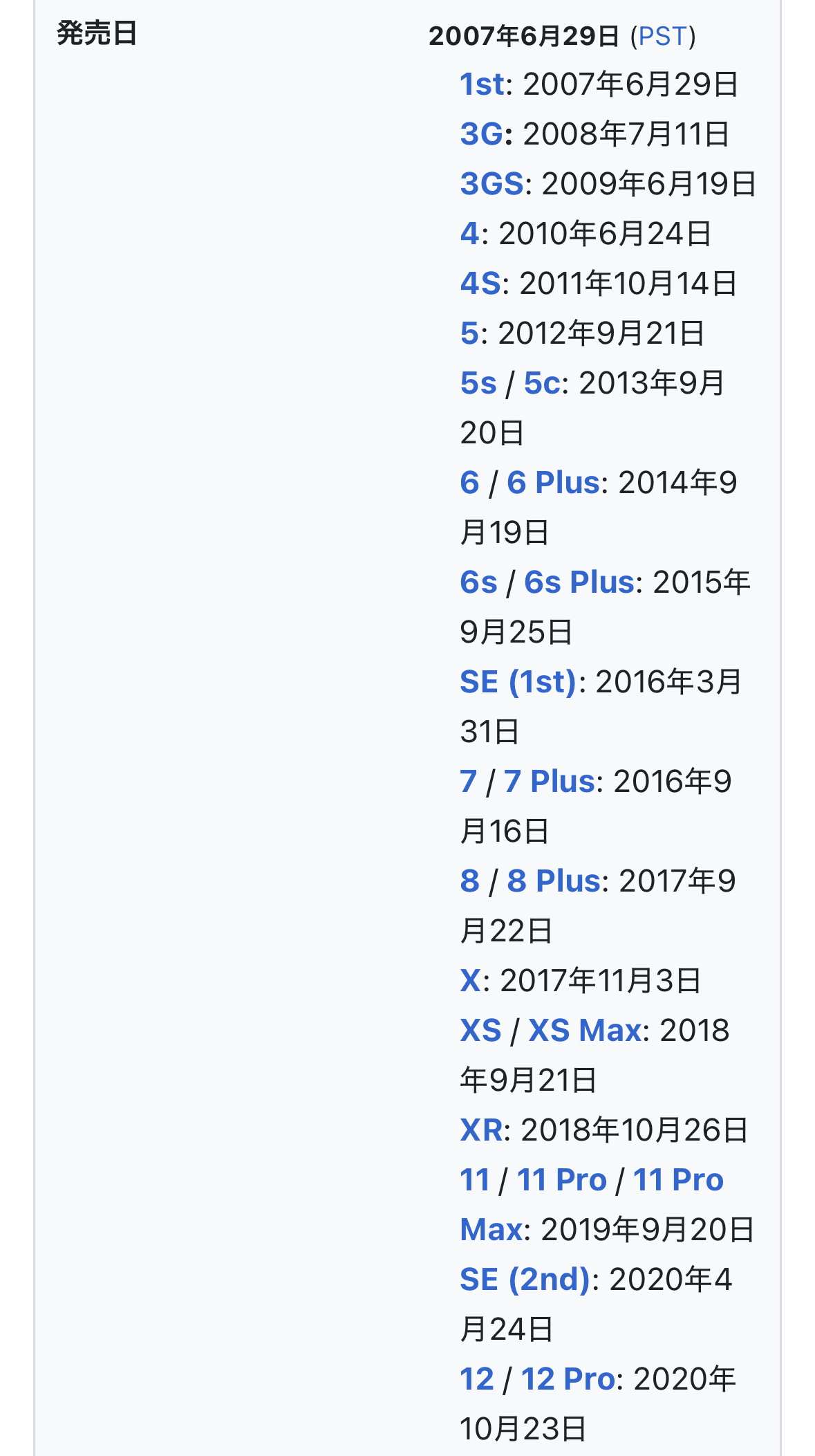Follow the 5s model link
The height and width of the screenshot is (1456, 815).
[x=478, y=383]
